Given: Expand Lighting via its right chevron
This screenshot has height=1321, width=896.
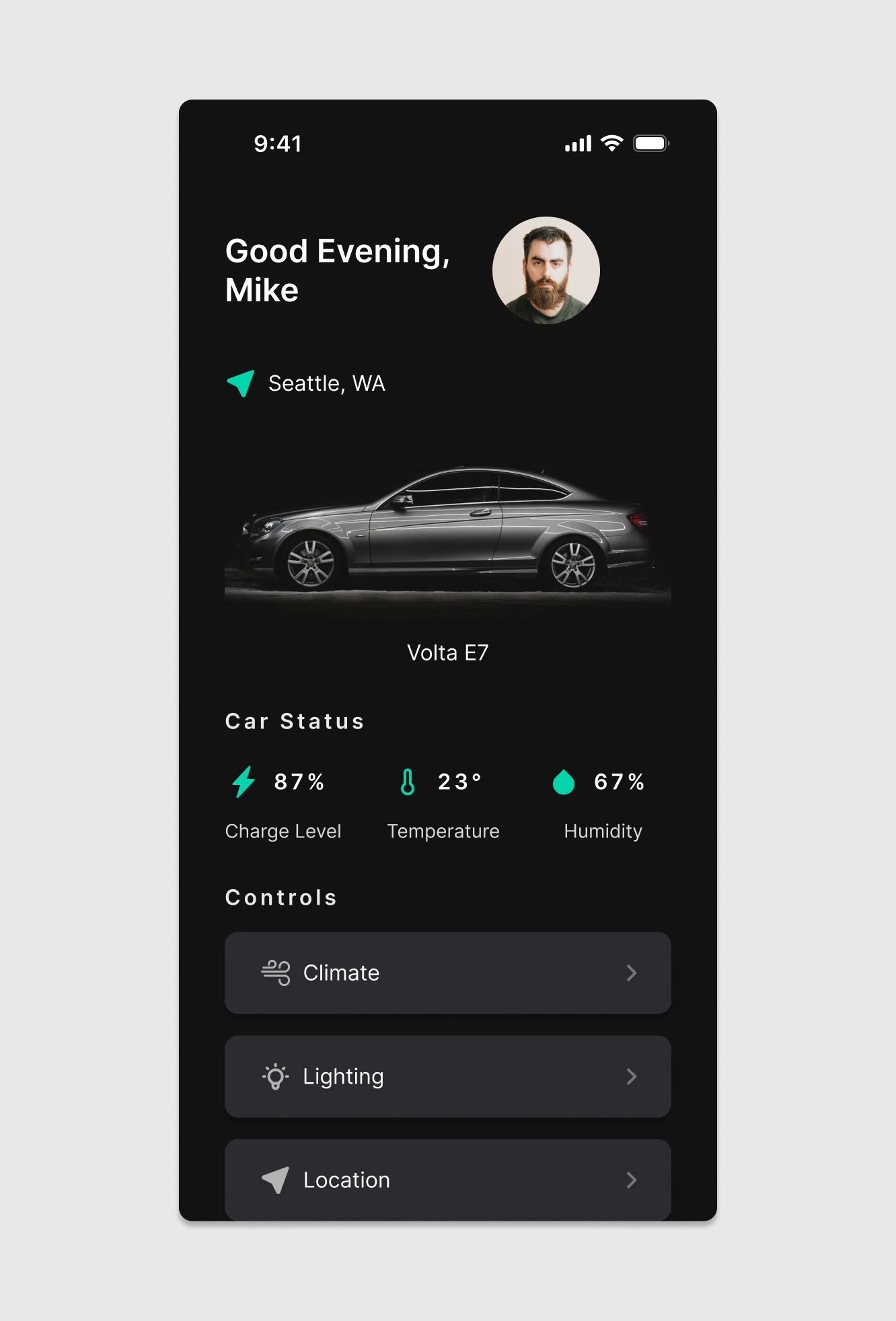Looking at the screenshot, I should pos(631,1076).
